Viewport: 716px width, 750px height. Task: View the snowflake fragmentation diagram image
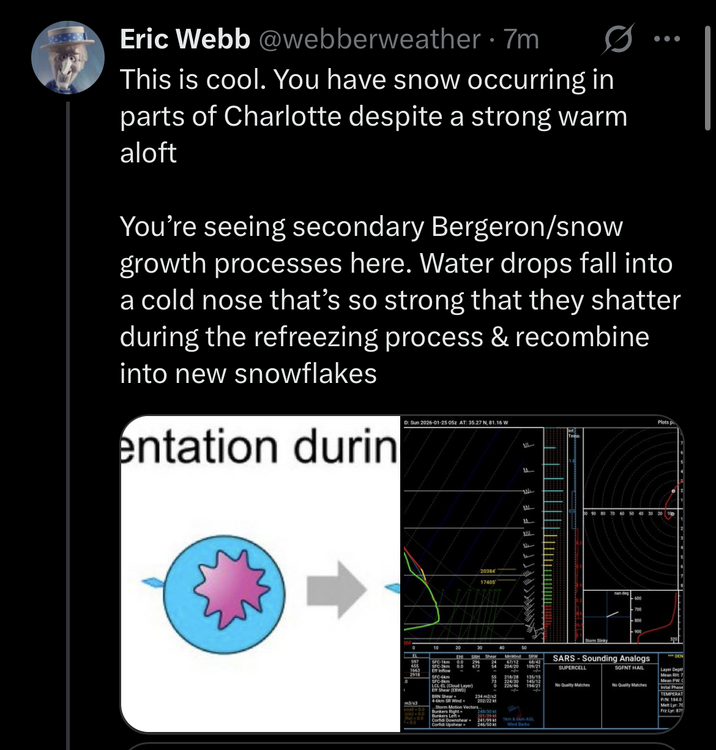click(260, 573)
